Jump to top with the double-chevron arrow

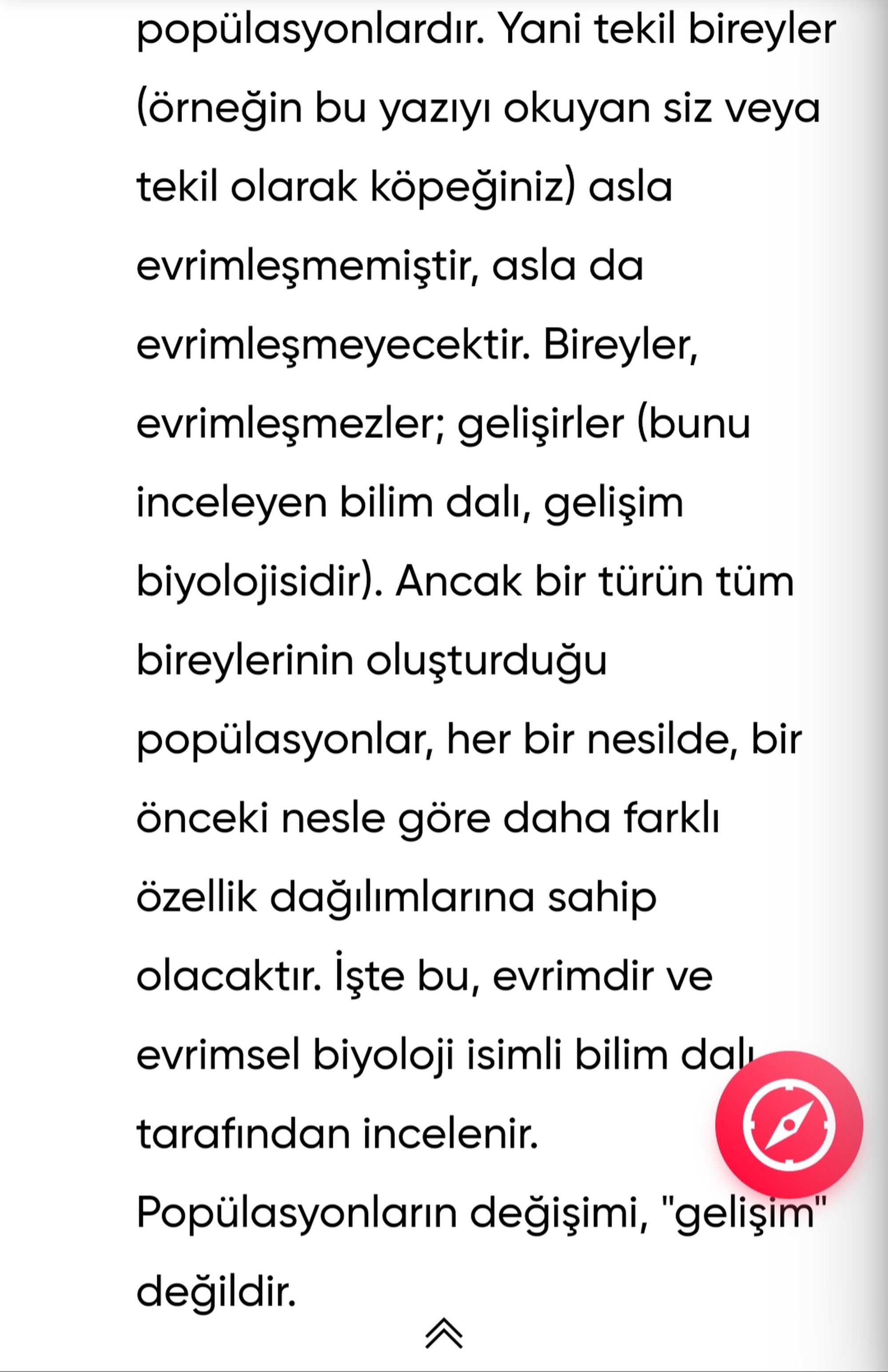pyautogui.click(x=444, y=1333)
